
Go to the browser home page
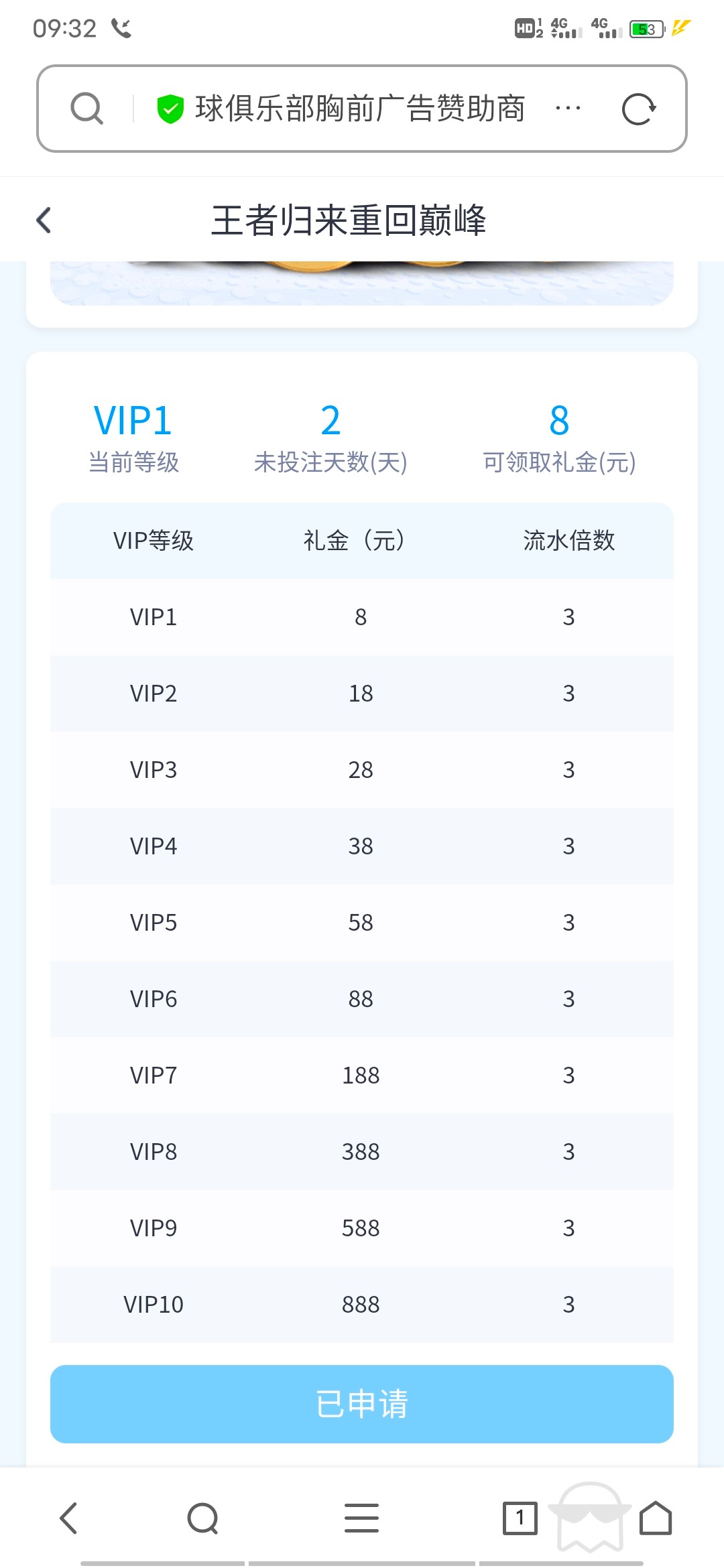point(656,1518)
